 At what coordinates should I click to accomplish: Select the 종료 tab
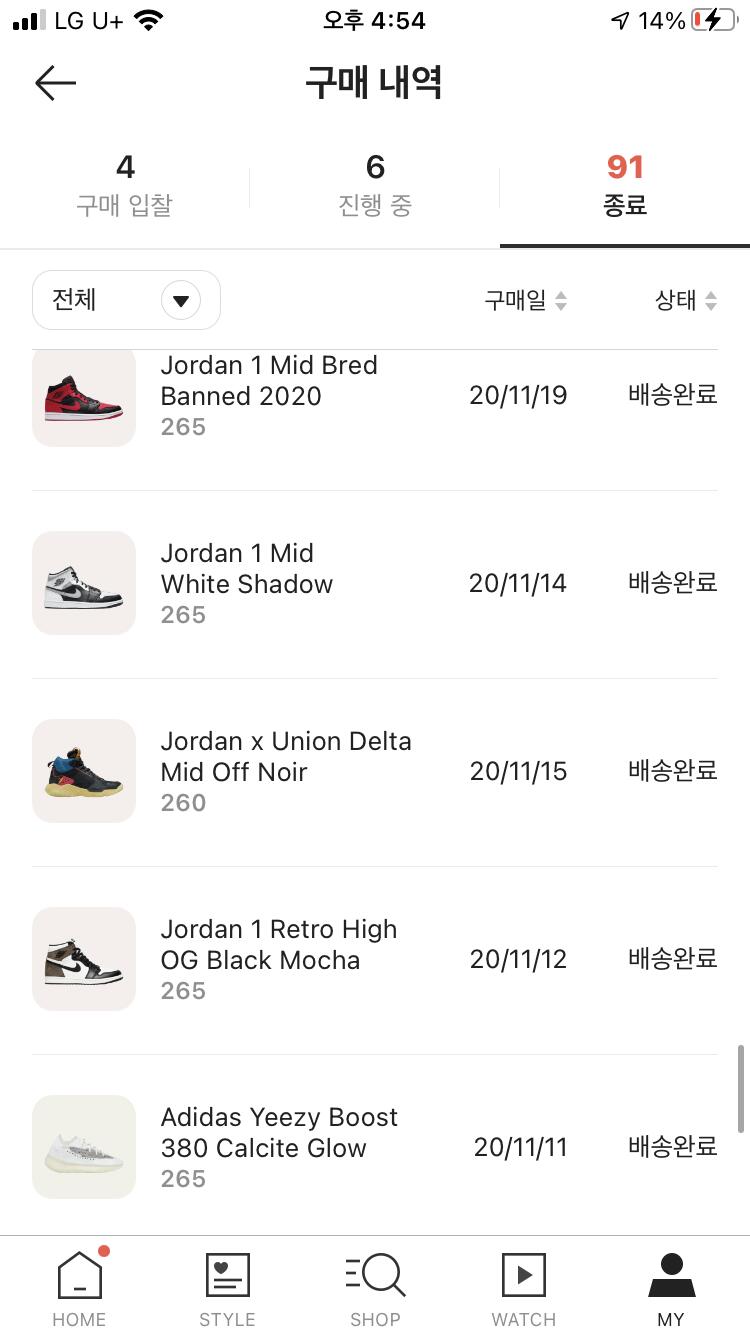[x=625, y=185]
